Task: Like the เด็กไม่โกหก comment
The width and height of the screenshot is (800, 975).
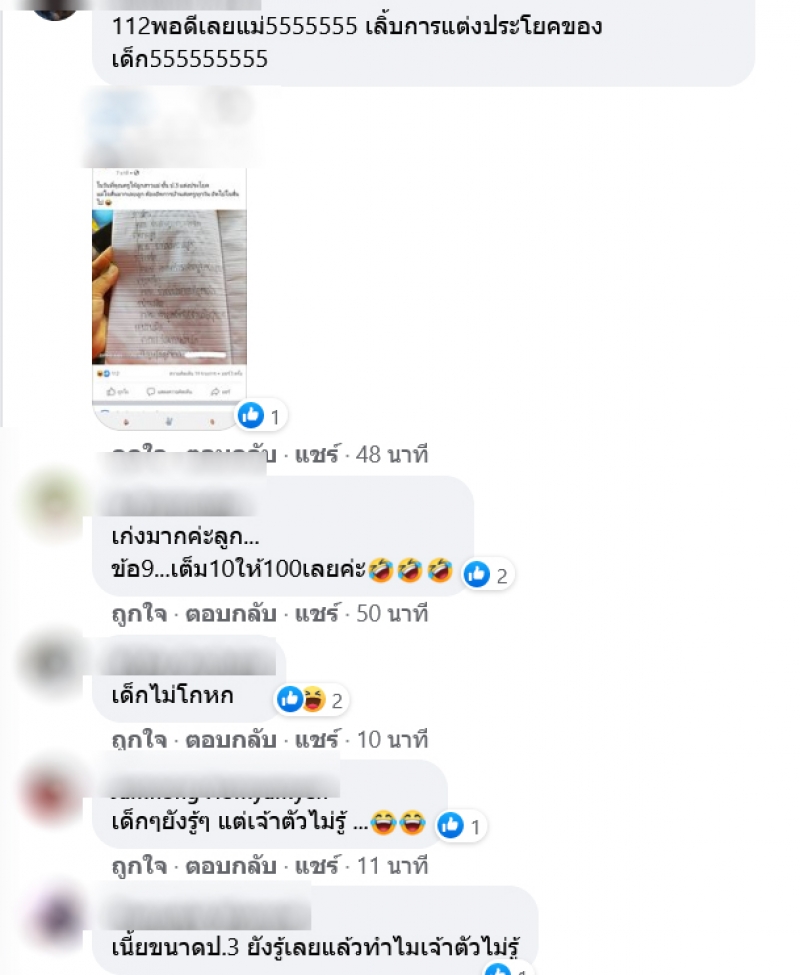Action: point(138,740)
